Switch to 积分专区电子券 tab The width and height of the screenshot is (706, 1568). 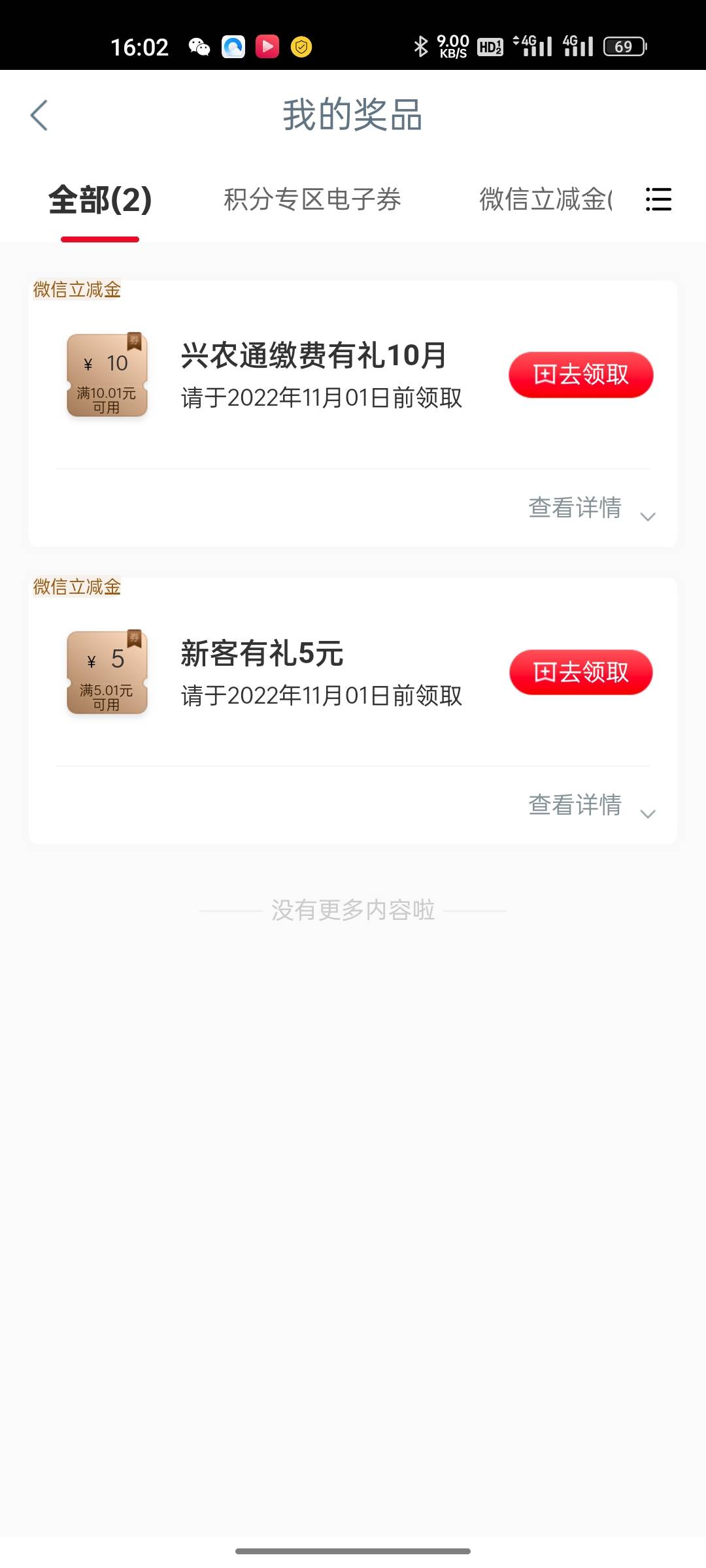coord(312,199)
